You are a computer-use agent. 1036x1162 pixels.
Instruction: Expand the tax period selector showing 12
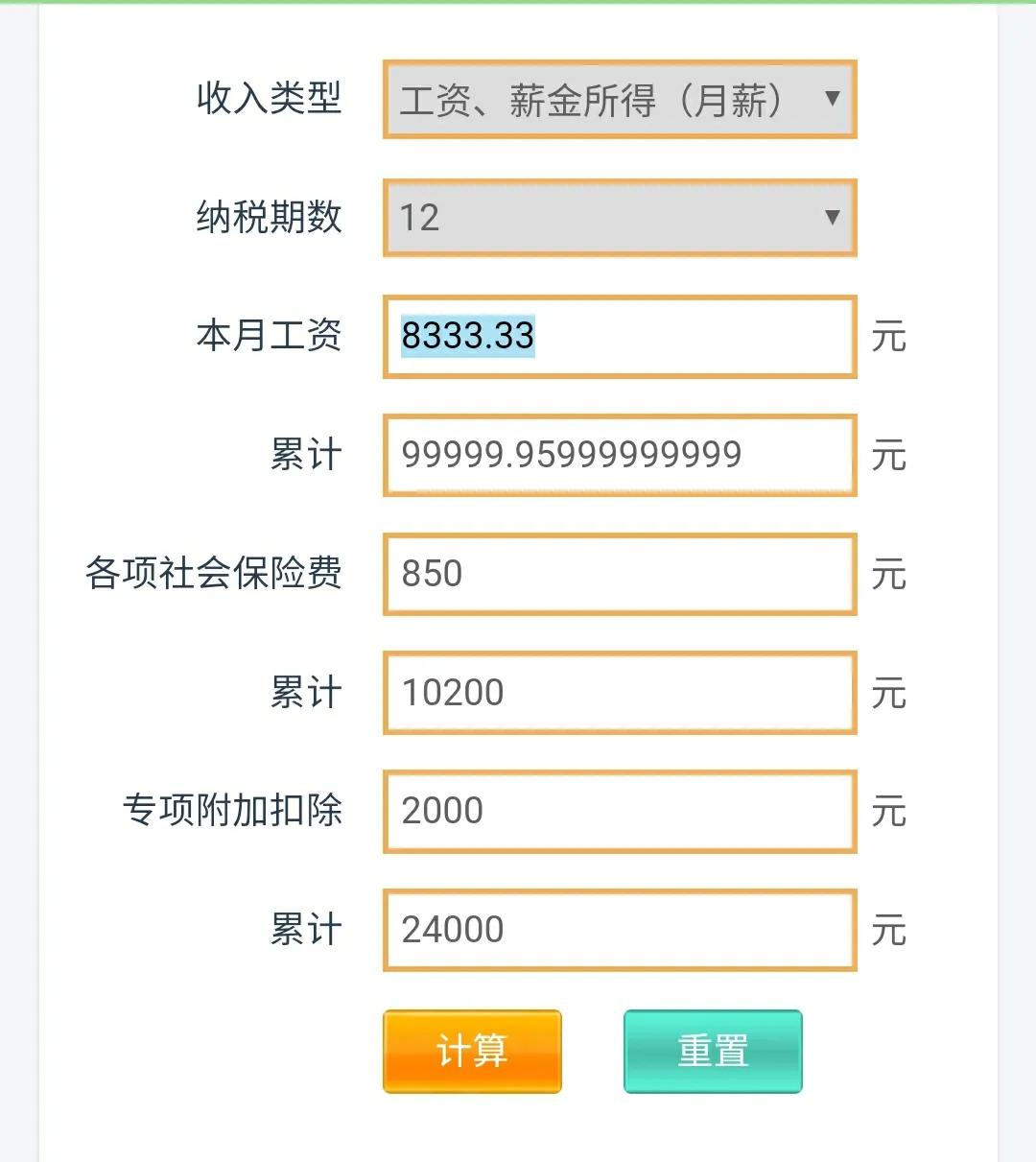[x=833, y=217]
